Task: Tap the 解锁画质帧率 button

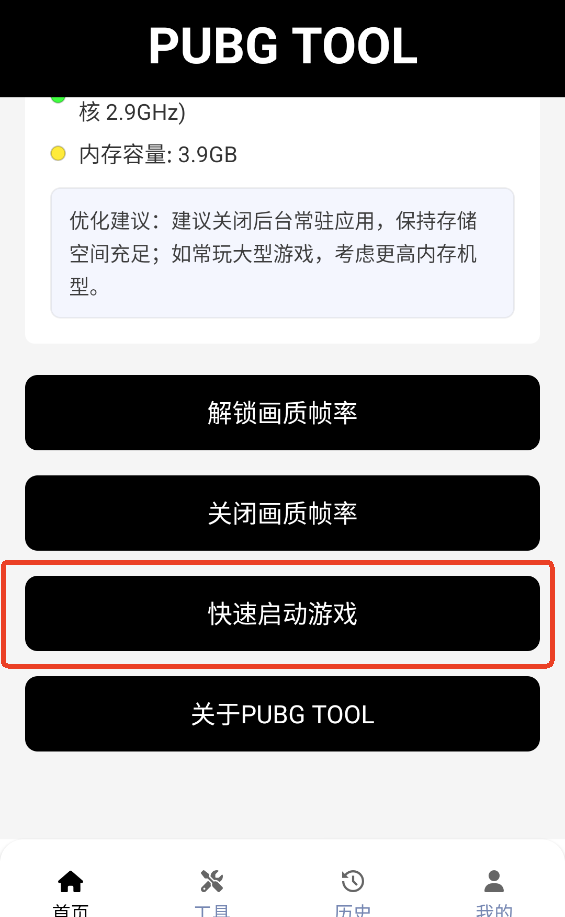Action: [x=282, y=412]
